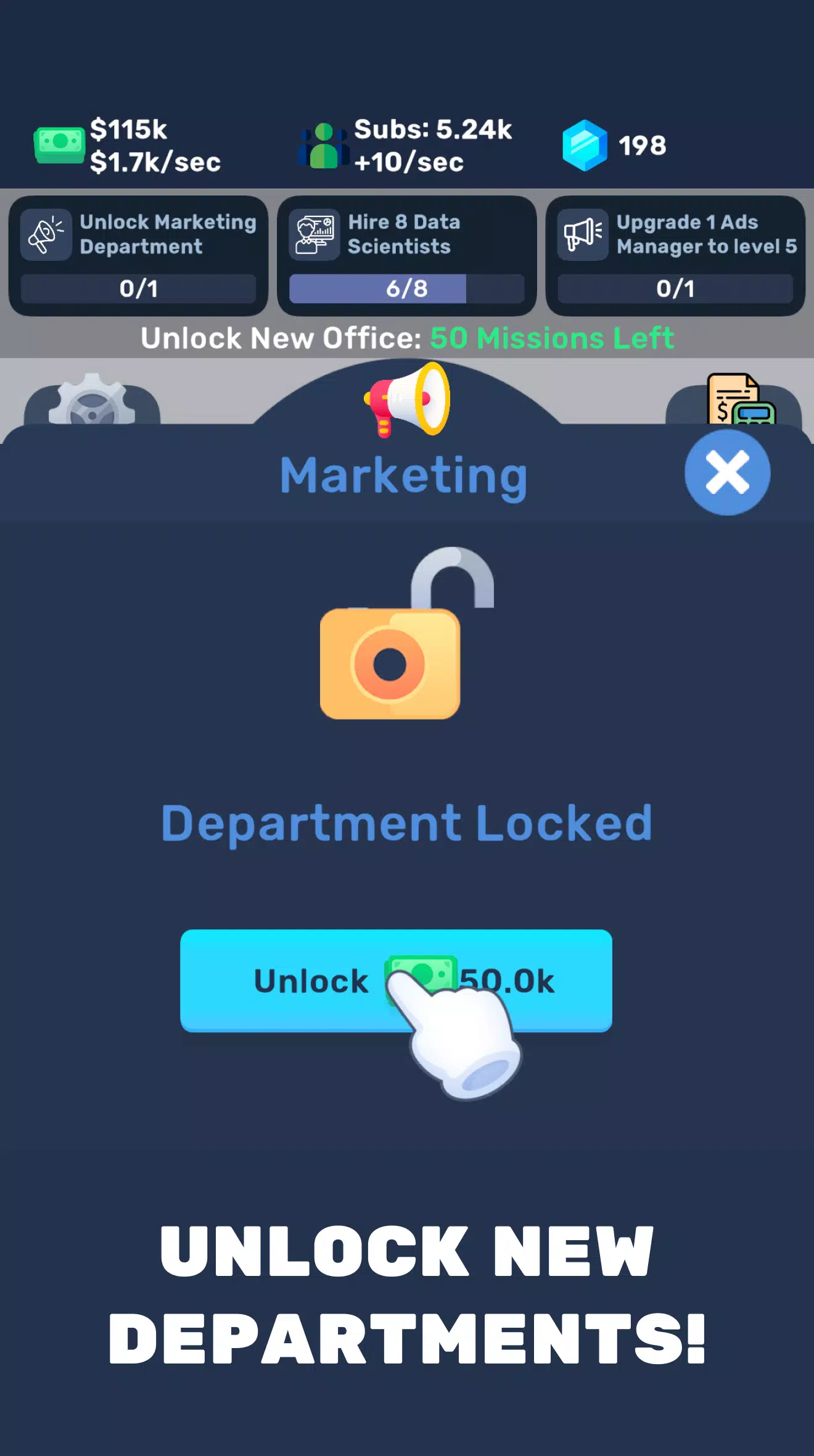Dismiss the Marketing panel with the X
This screenshot has height=1456, width=814.
pyautogui.click(x=728, y=472)
